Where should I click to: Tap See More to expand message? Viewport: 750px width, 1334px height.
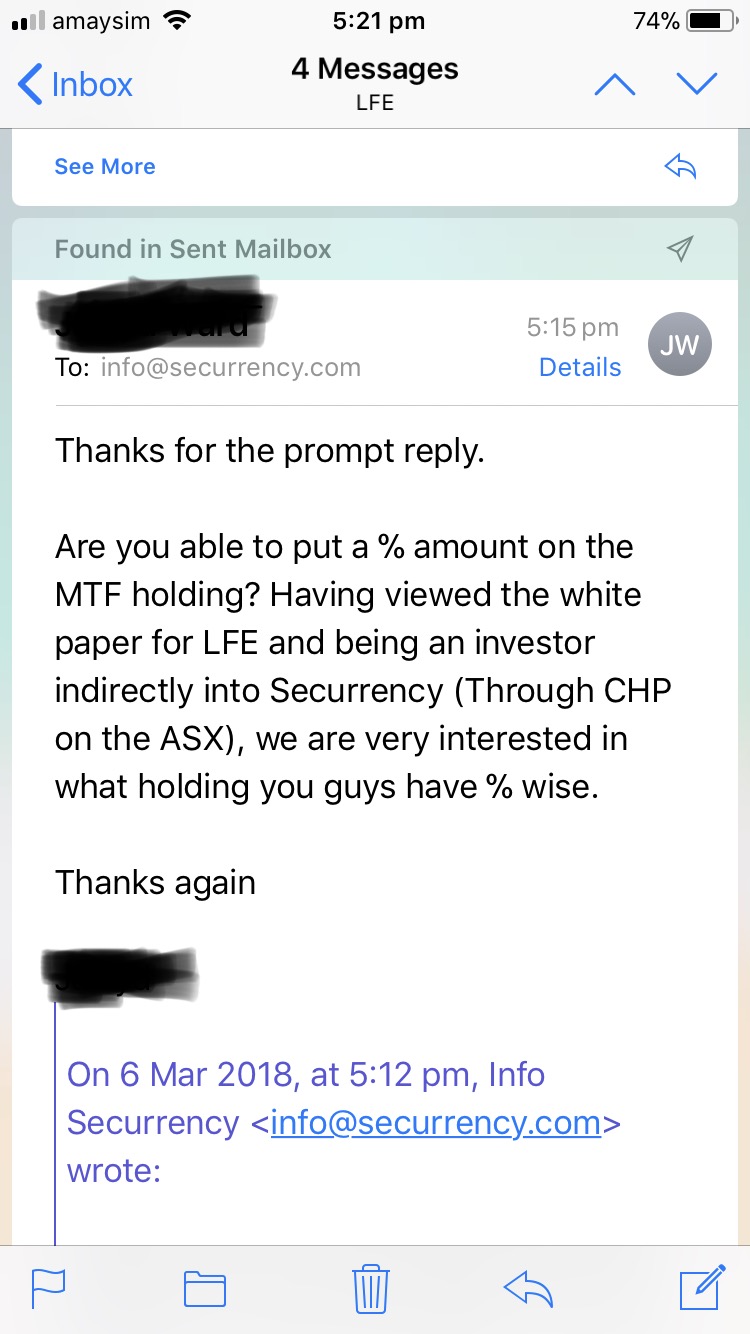tap(105, 167)
